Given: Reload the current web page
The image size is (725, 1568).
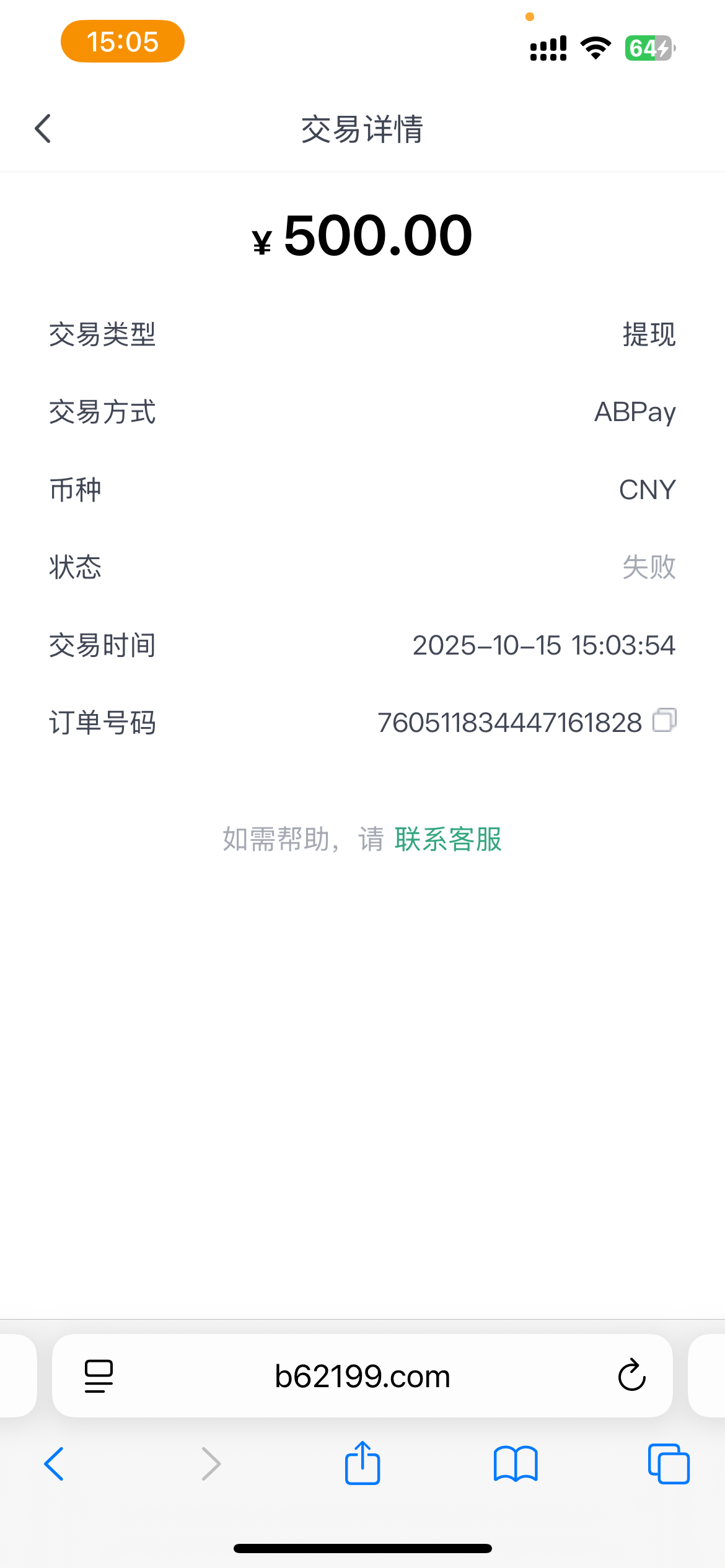Looking at the screenshot, I should pos(631,1376).
